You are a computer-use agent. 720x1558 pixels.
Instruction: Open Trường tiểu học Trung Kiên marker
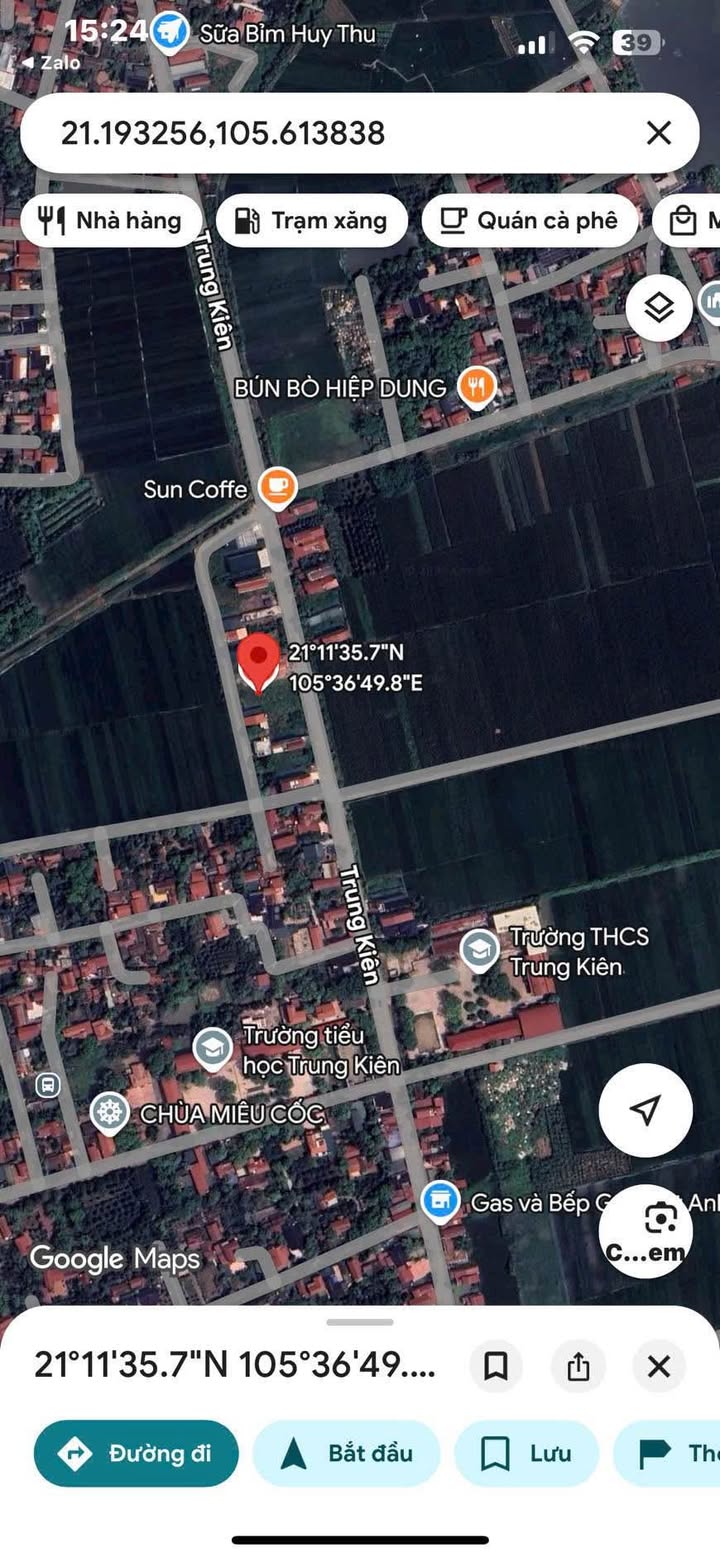[212, 1048]
